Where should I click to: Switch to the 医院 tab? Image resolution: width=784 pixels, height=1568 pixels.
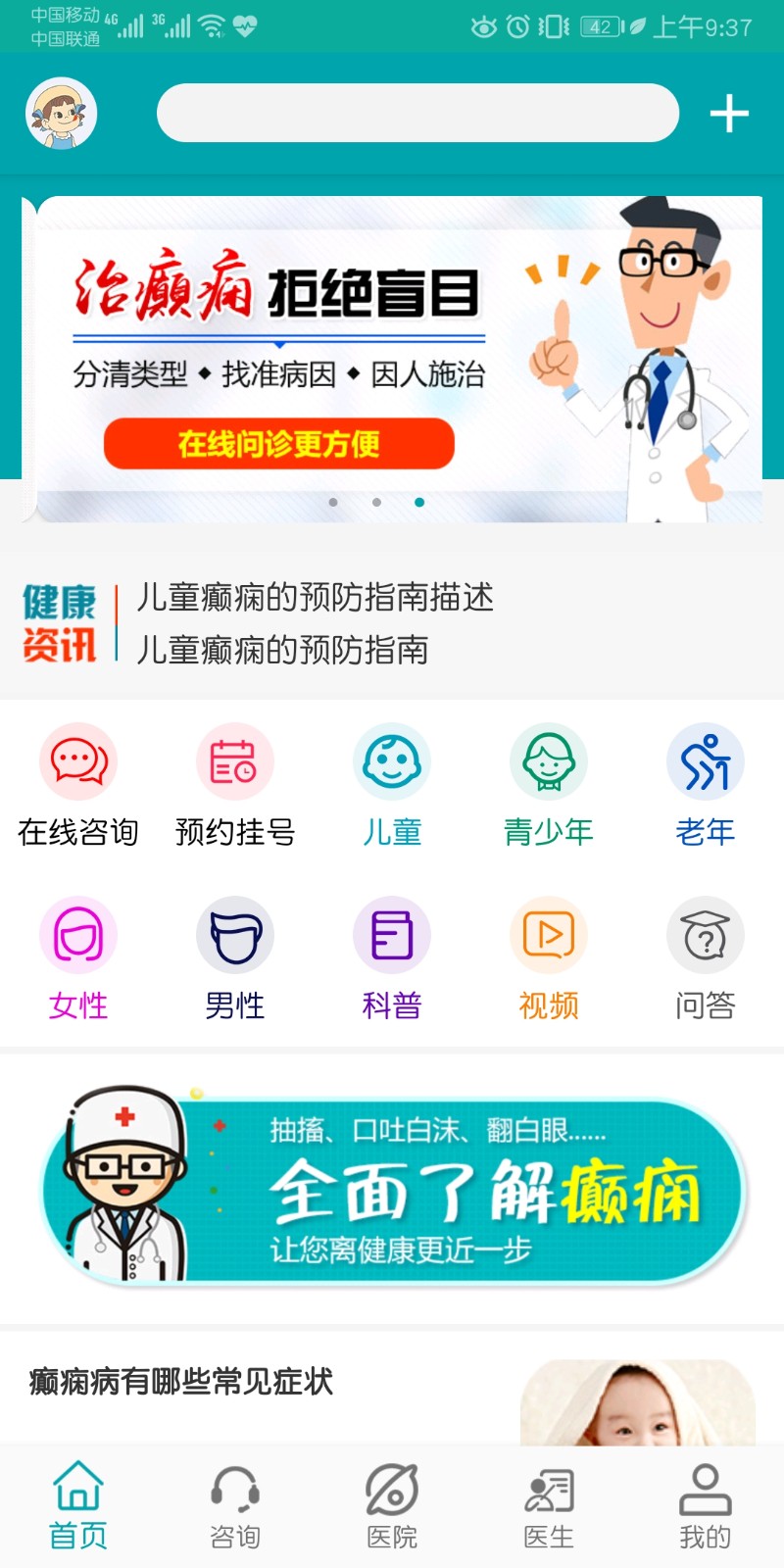(x=392, y=1507)
